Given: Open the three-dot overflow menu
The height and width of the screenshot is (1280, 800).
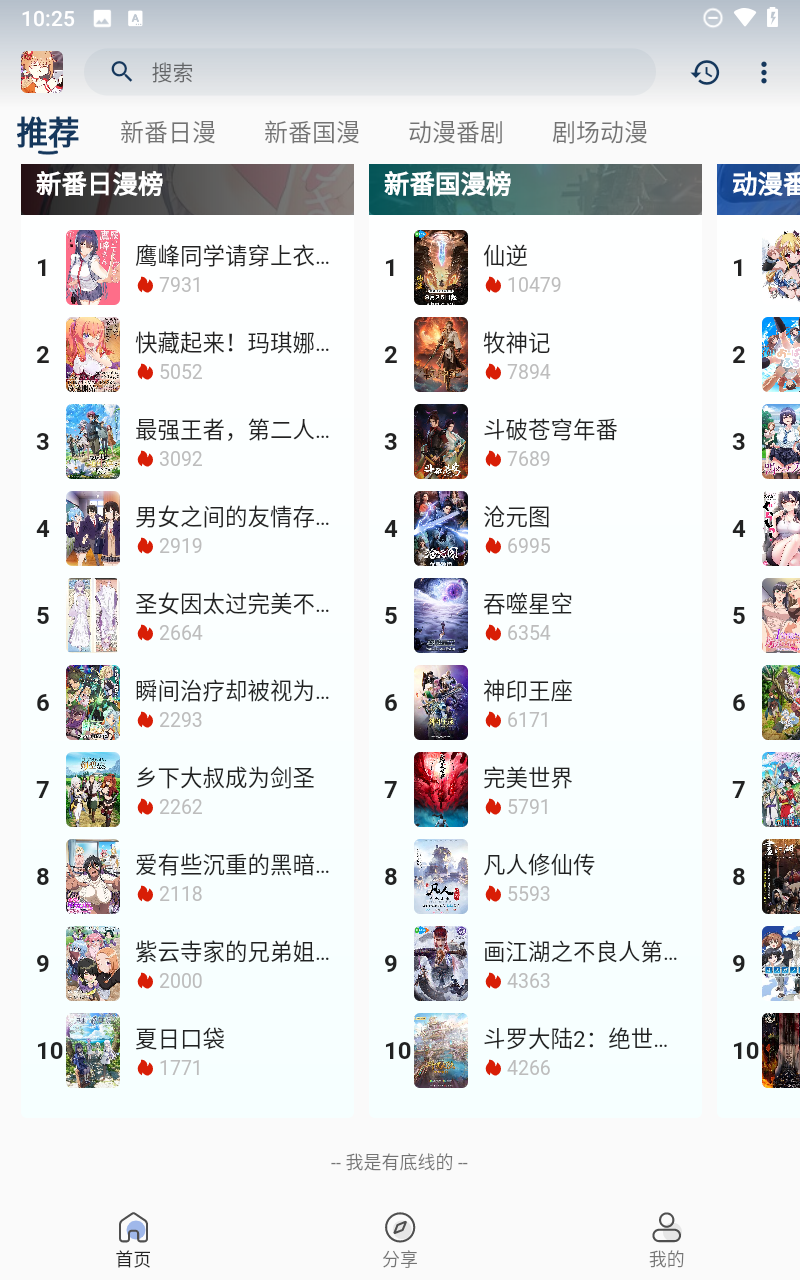Looking at the screenshot, I should coord(763,72).
